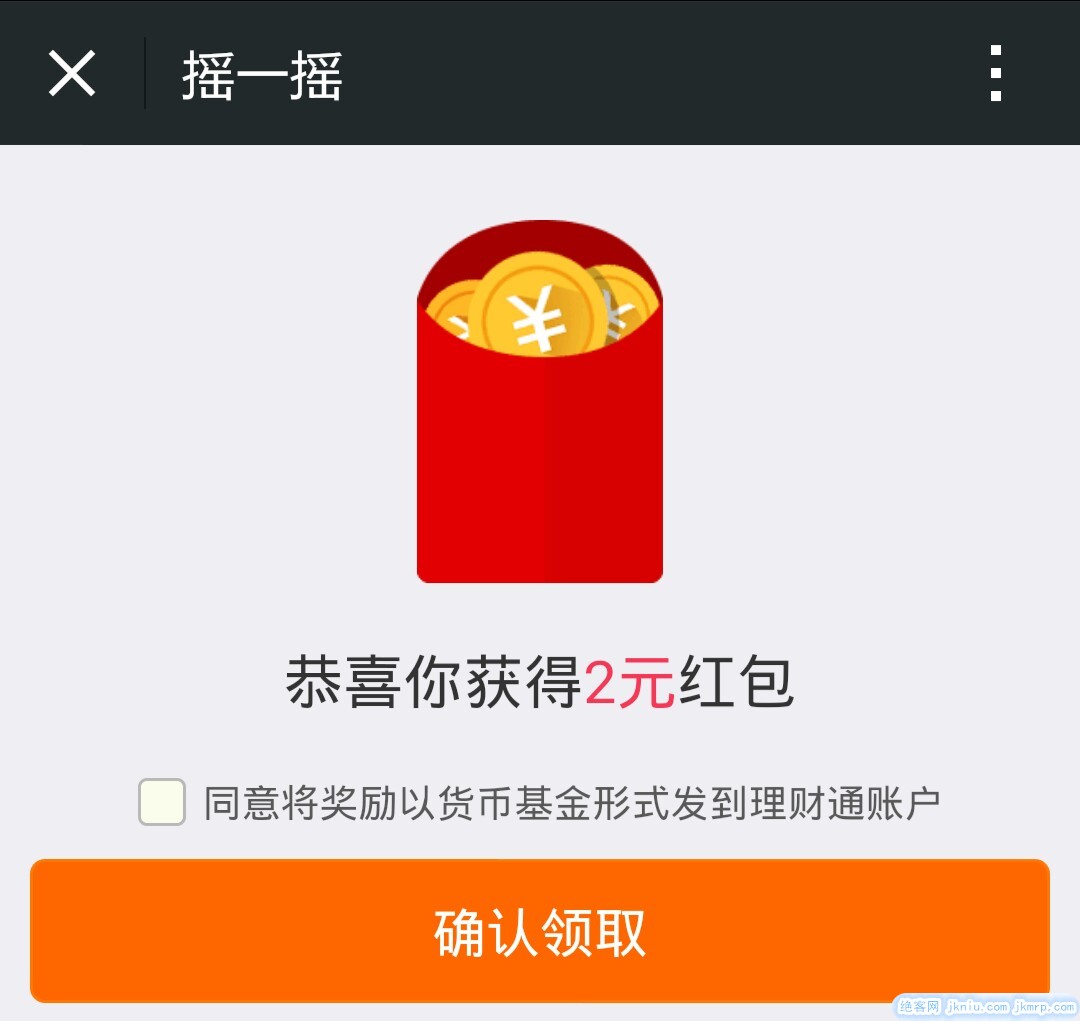The height and width of the screenshot is (1021, 1080).
Task: Check the 理财通 account agreement checkbox
Action: pyautogui.click(x=162, y=802)
